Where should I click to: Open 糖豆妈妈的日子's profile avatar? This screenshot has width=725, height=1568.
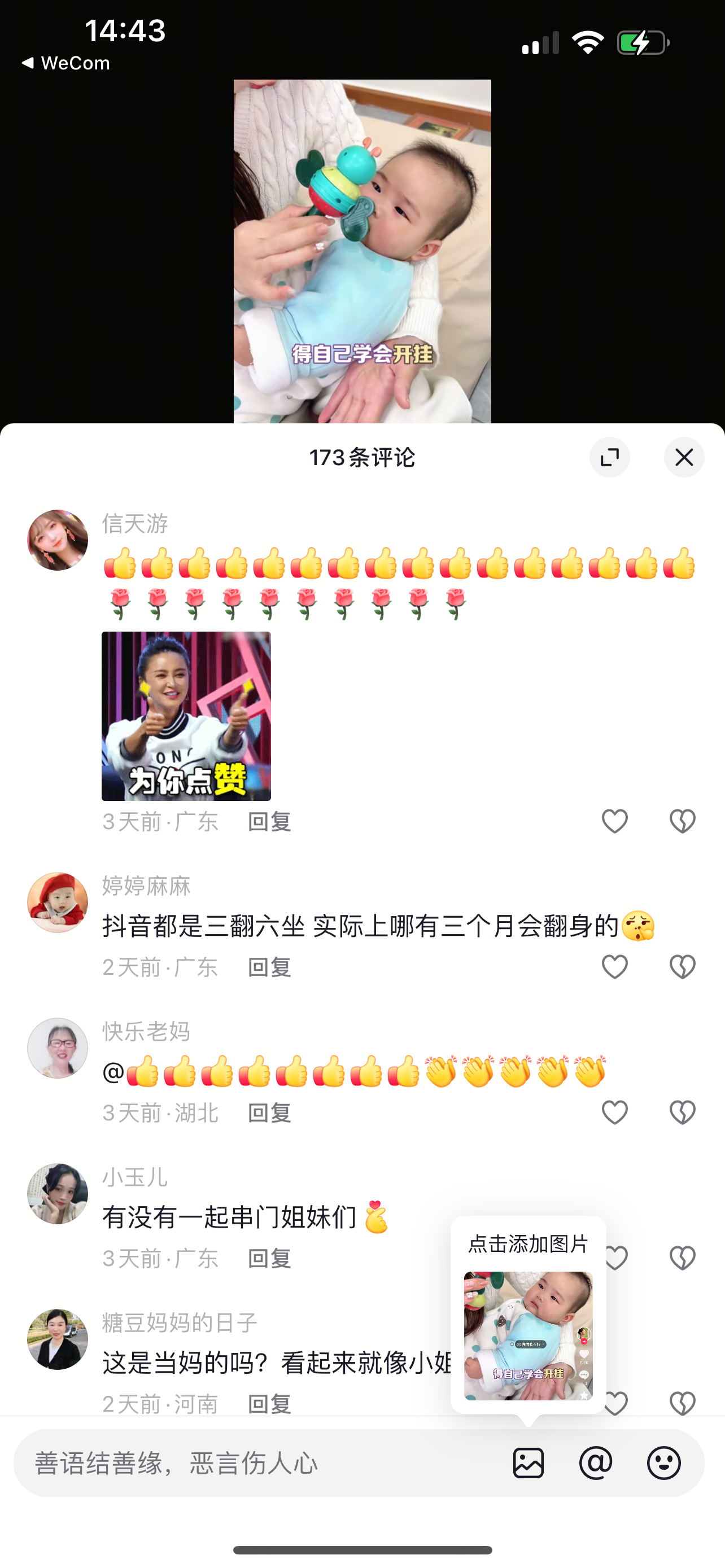58,1339
